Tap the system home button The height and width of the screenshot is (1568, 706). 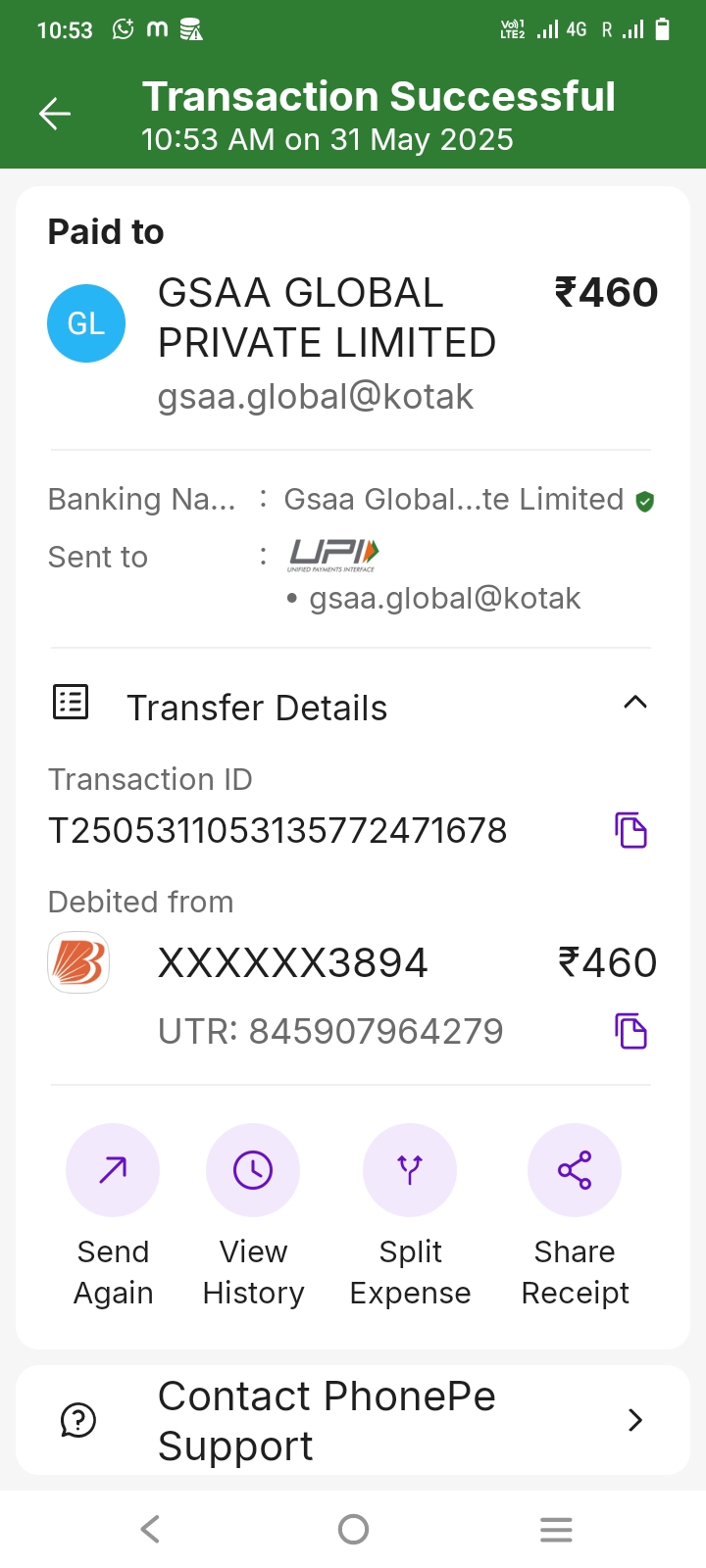353,1529
